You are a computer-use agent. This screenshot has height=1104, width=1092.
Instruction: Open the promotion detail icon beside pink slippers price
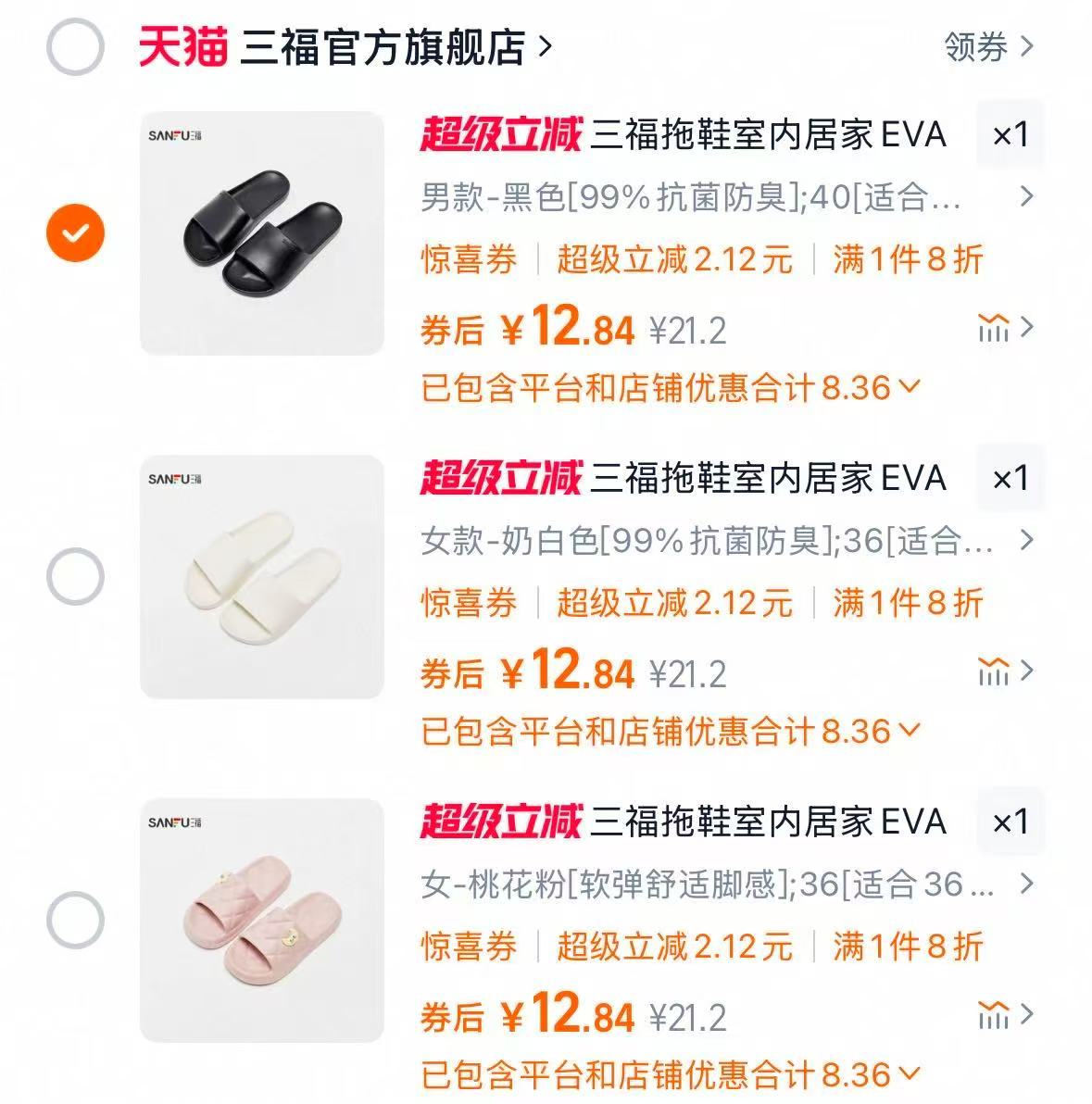(996, 1013)
